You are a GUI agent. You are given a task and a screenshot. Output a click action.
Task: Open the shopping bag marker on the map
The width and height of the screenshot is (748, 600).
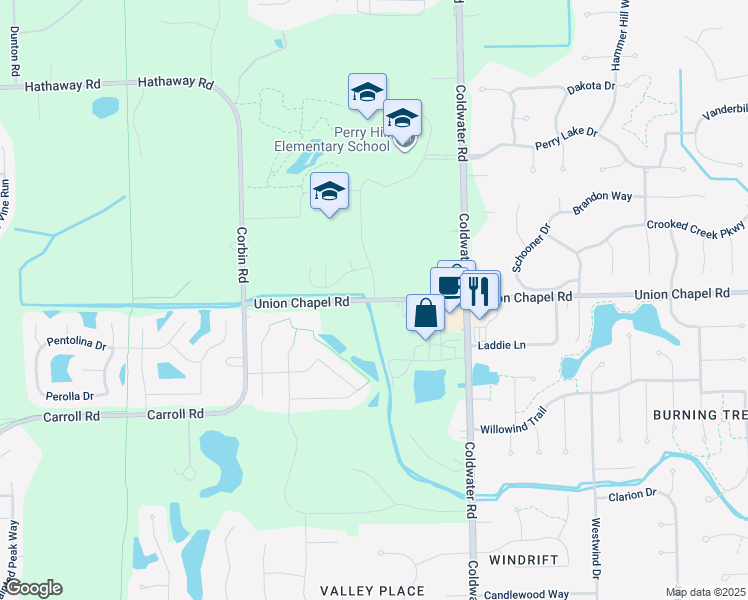point(426,313)
